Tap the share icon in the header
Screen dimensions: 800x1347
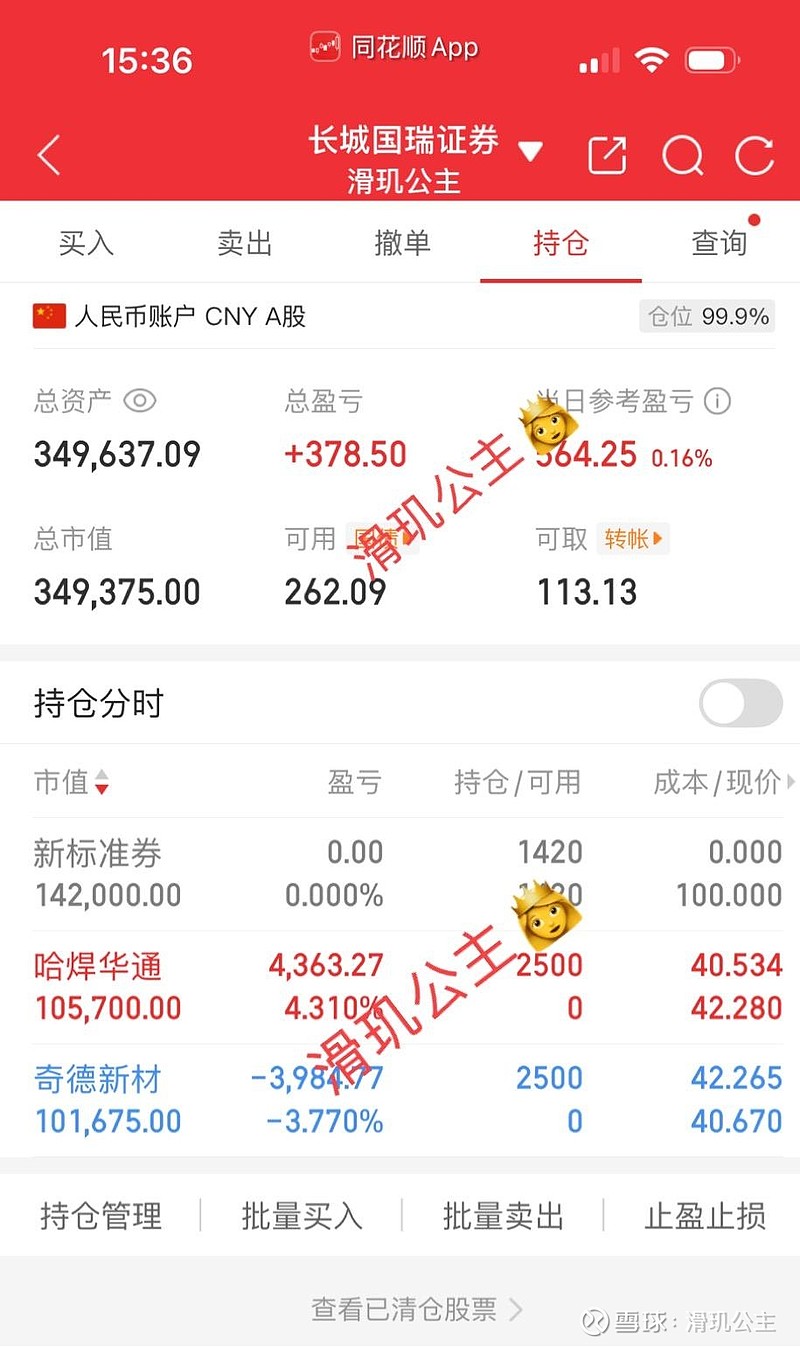[607, 156]
